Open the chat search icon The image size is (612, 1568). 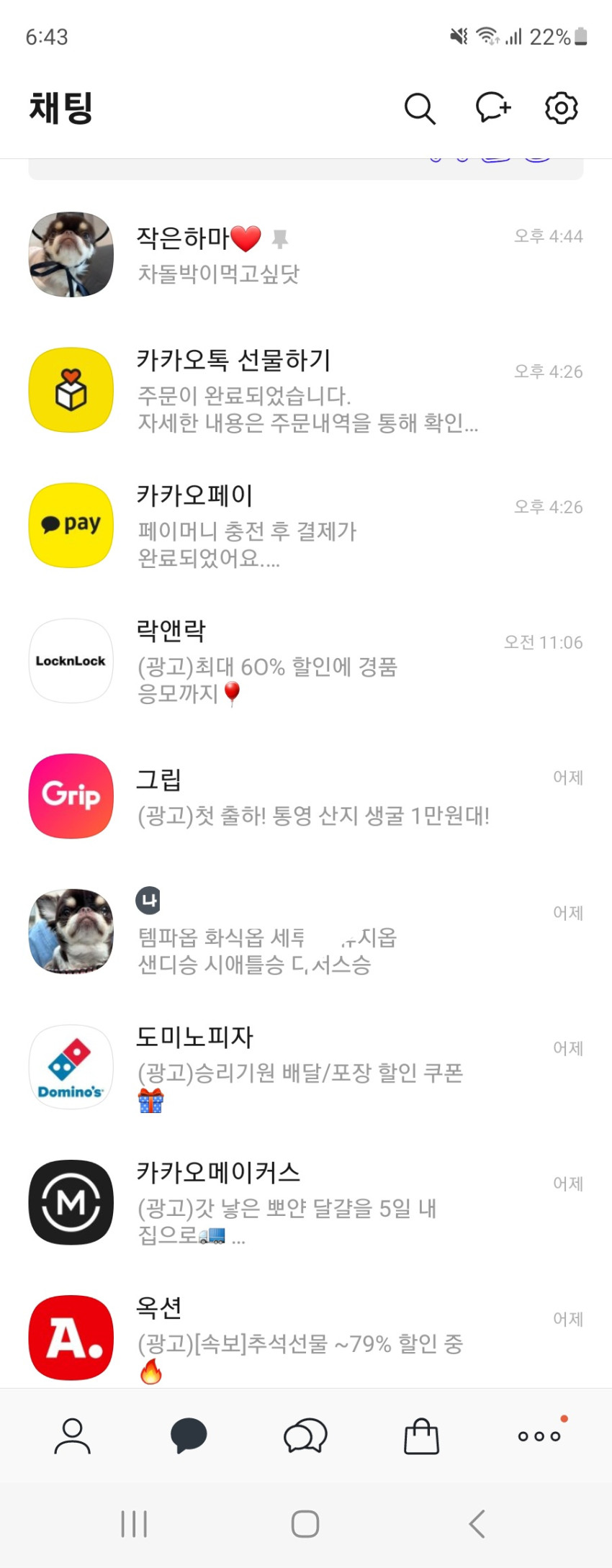[420, 109]
